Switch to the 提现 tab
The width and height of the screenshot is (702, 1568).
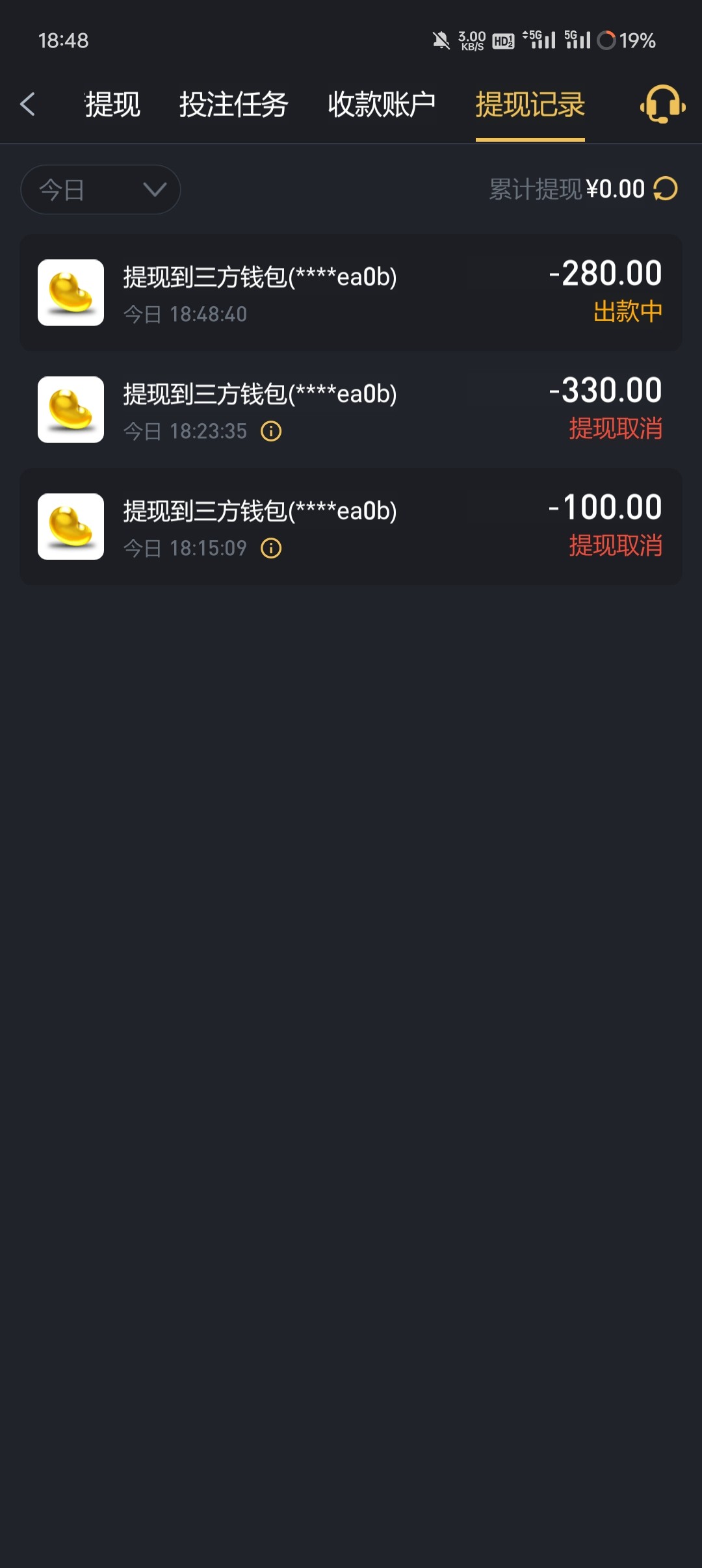tap(112, 105)
